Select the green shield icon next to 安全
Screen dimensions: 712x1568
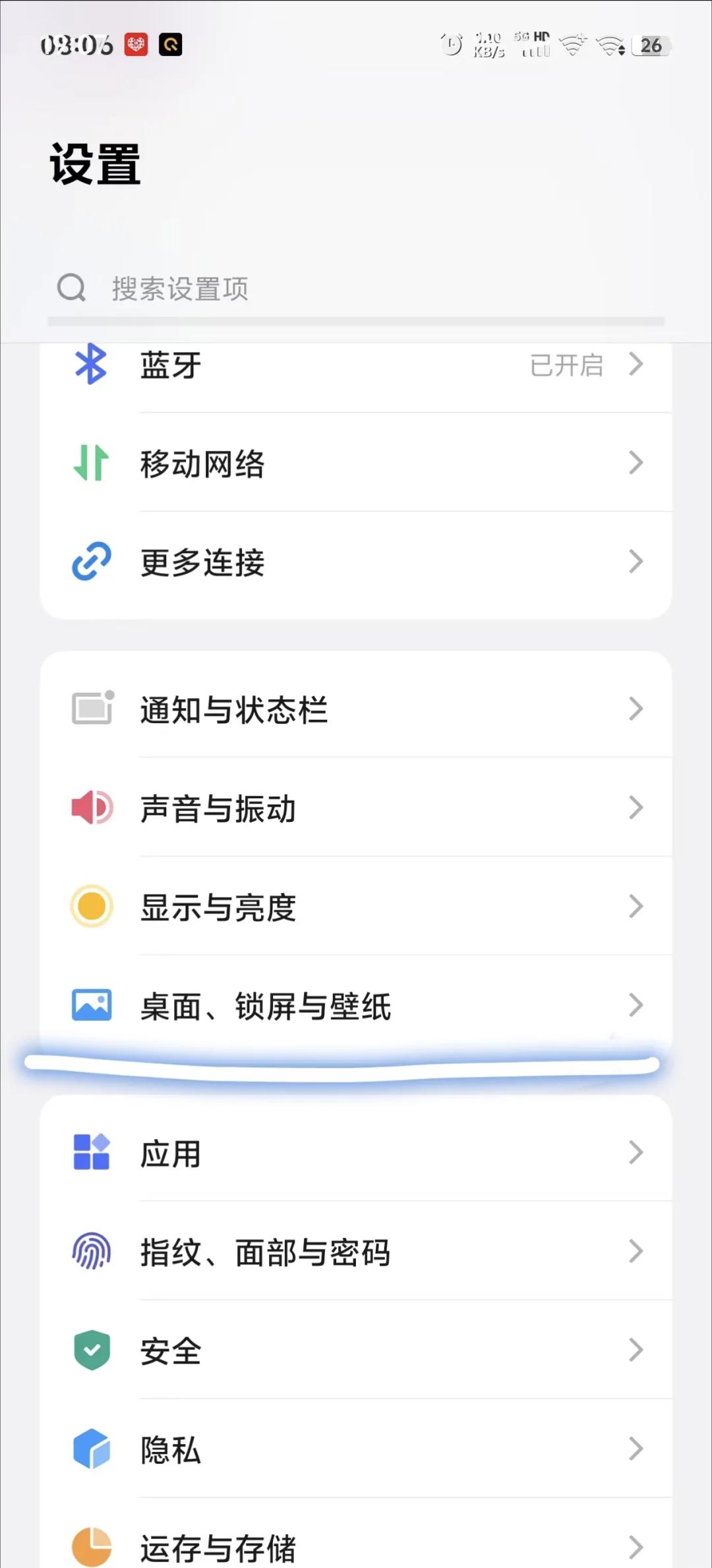pyautogui.click(x=91, y=1350)
